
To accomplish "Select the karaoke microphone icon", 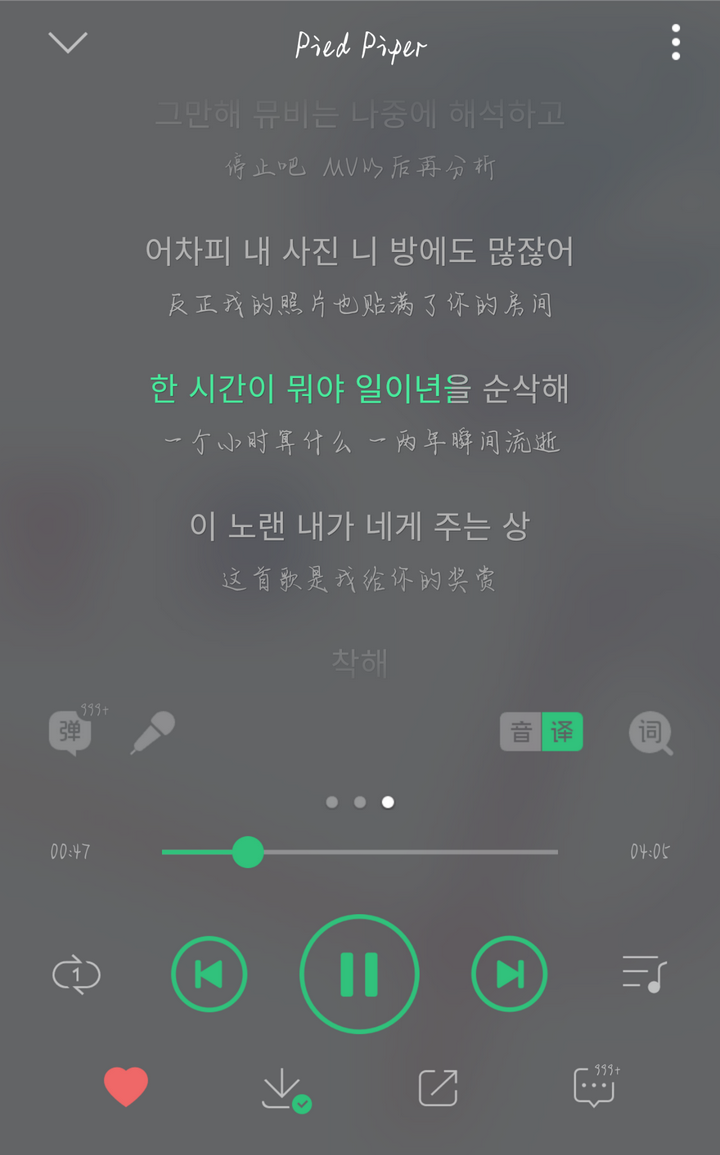I will 152,733.
